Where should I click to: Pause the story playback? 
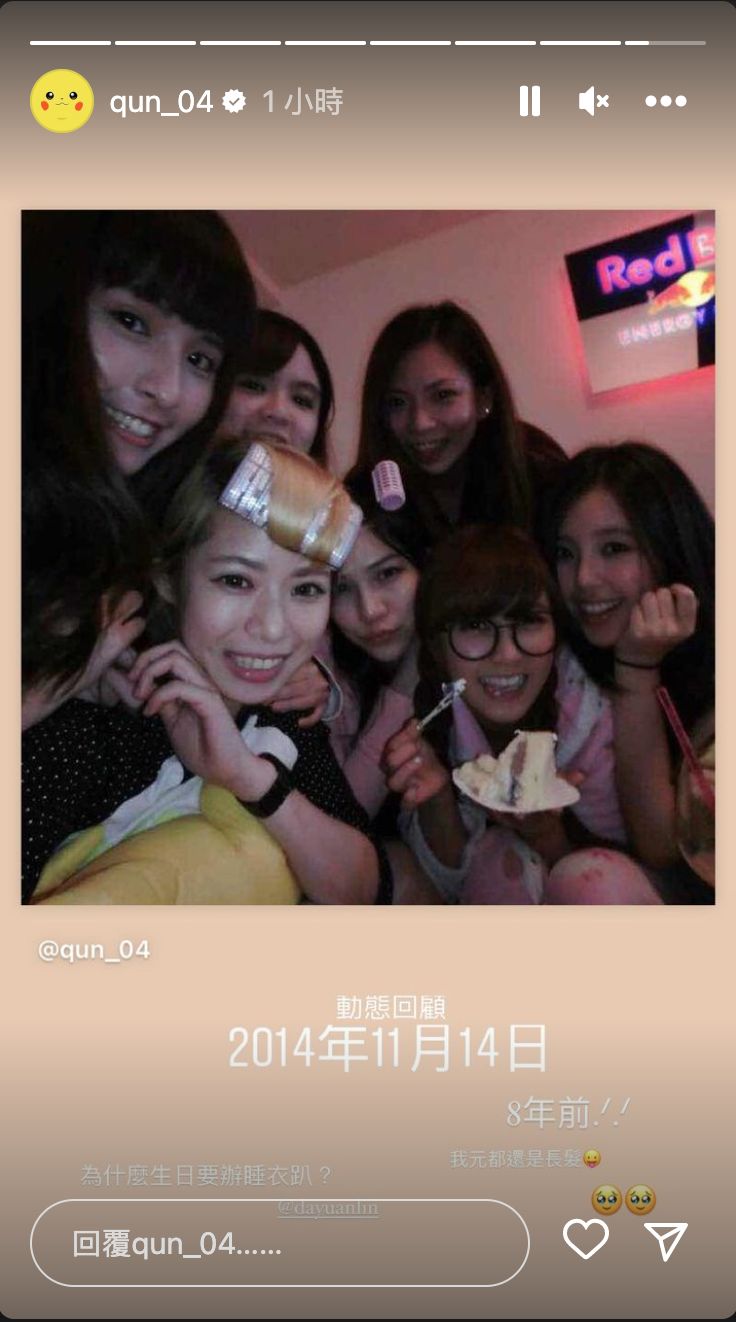tap(529, 101)
